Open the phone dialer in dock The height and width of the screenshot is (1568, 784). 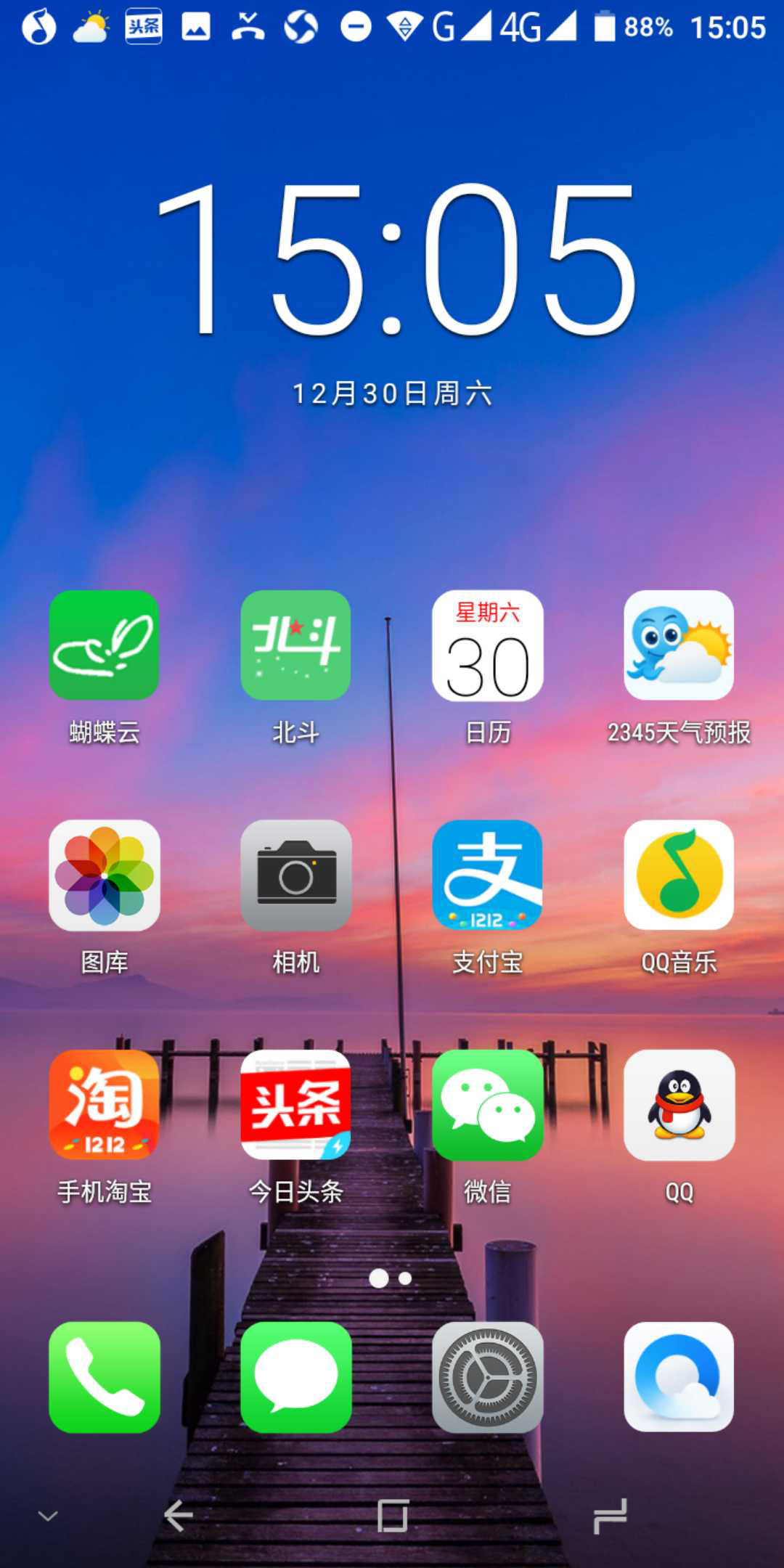pyautogui.click(x=104, y=1377)
